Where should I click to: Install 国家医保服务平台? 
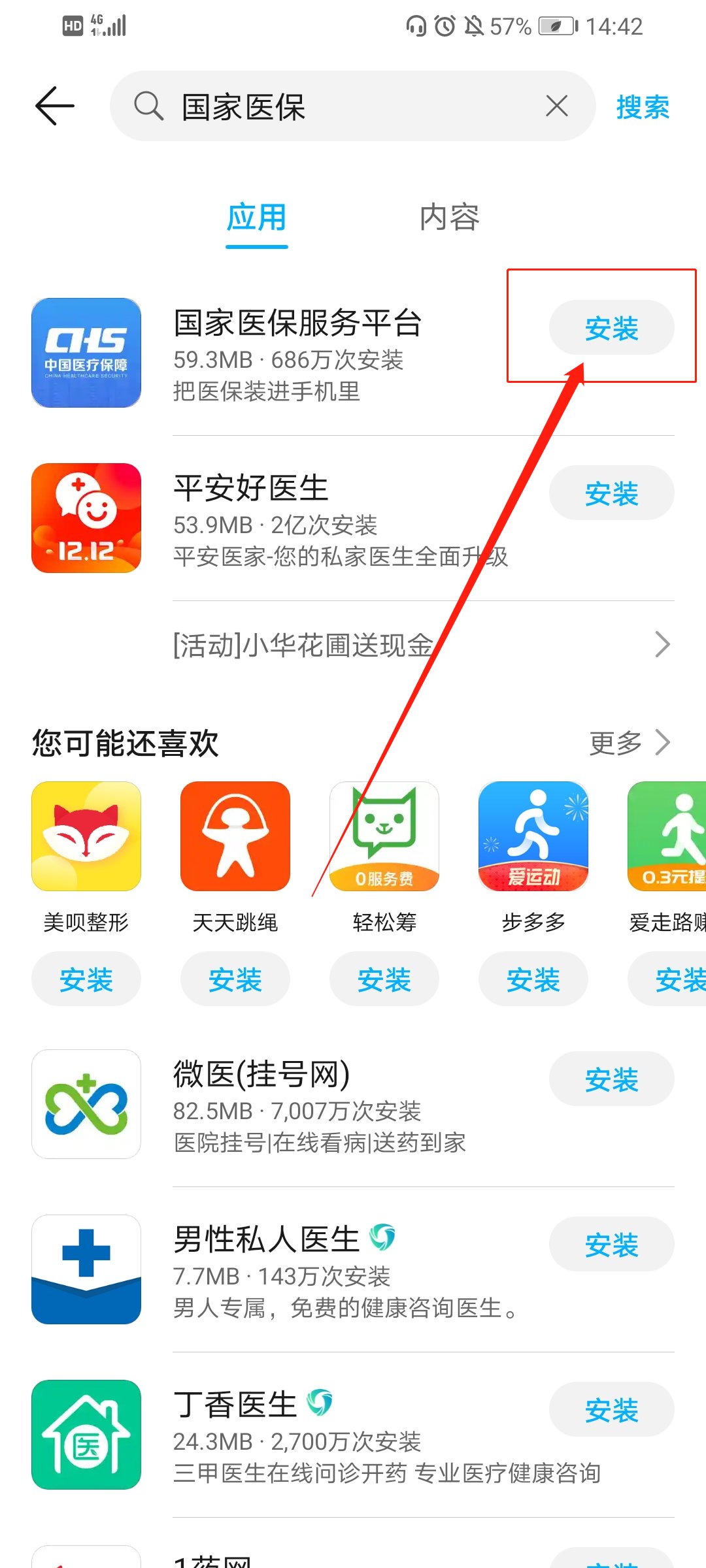pyautogui.click(x=611, y=328)
